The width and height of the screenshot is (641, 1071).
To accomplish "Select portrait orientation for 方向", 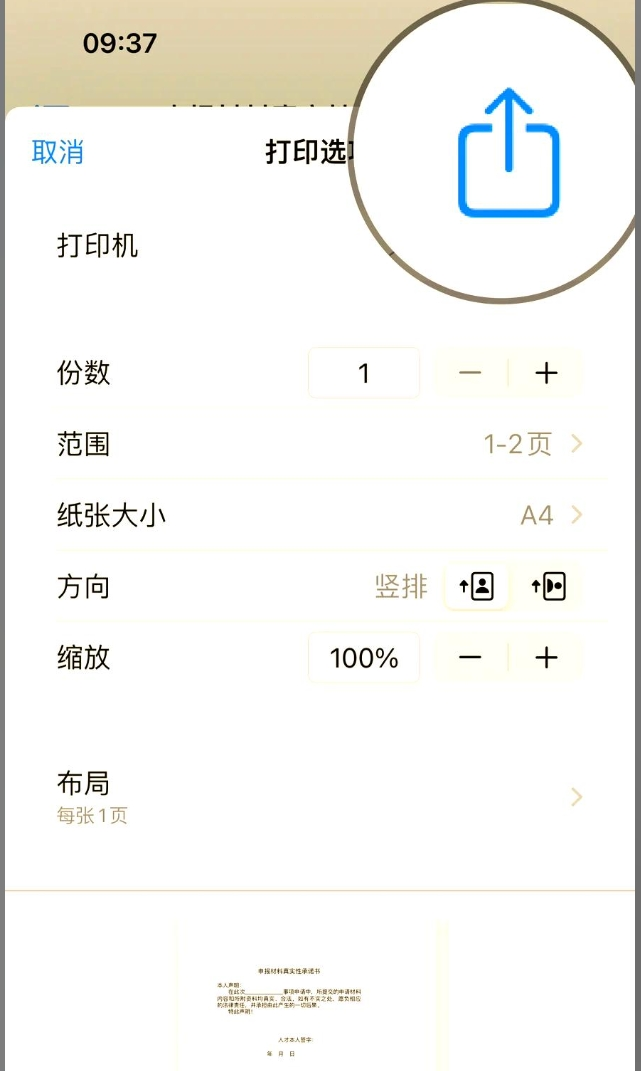I will [x=476, y=586].
